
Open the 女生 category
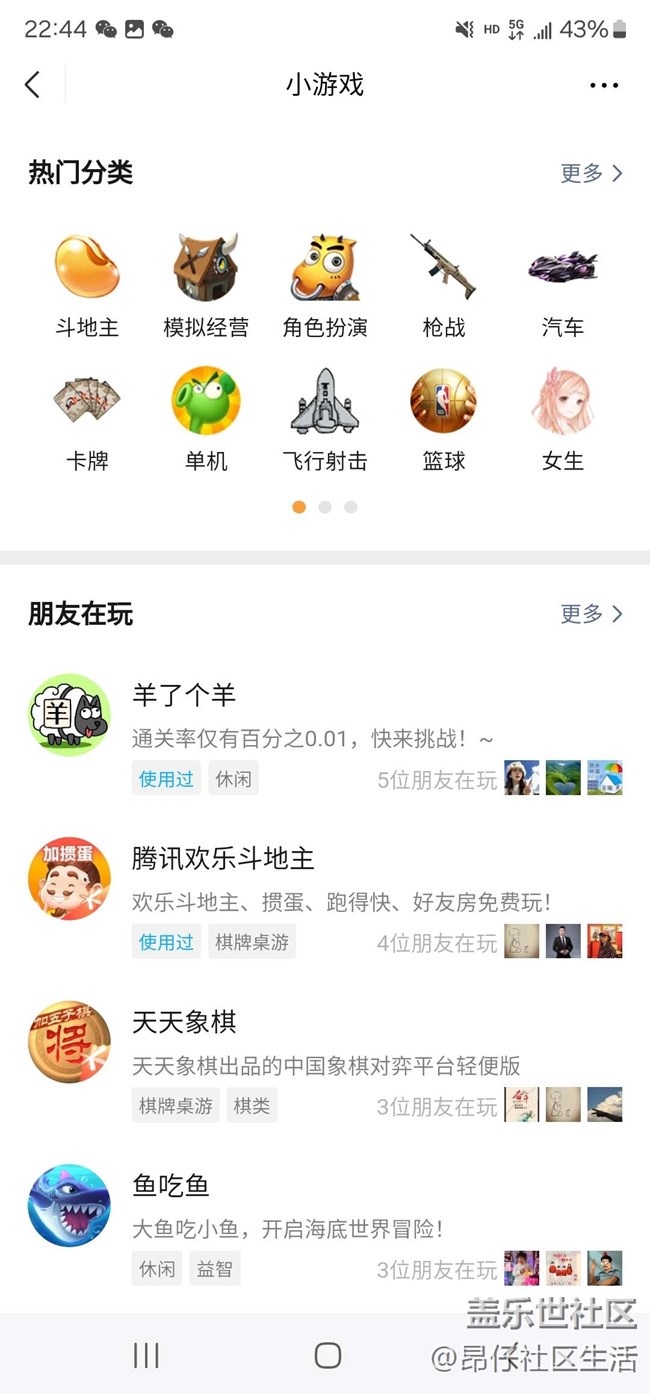tap(562, 419)
